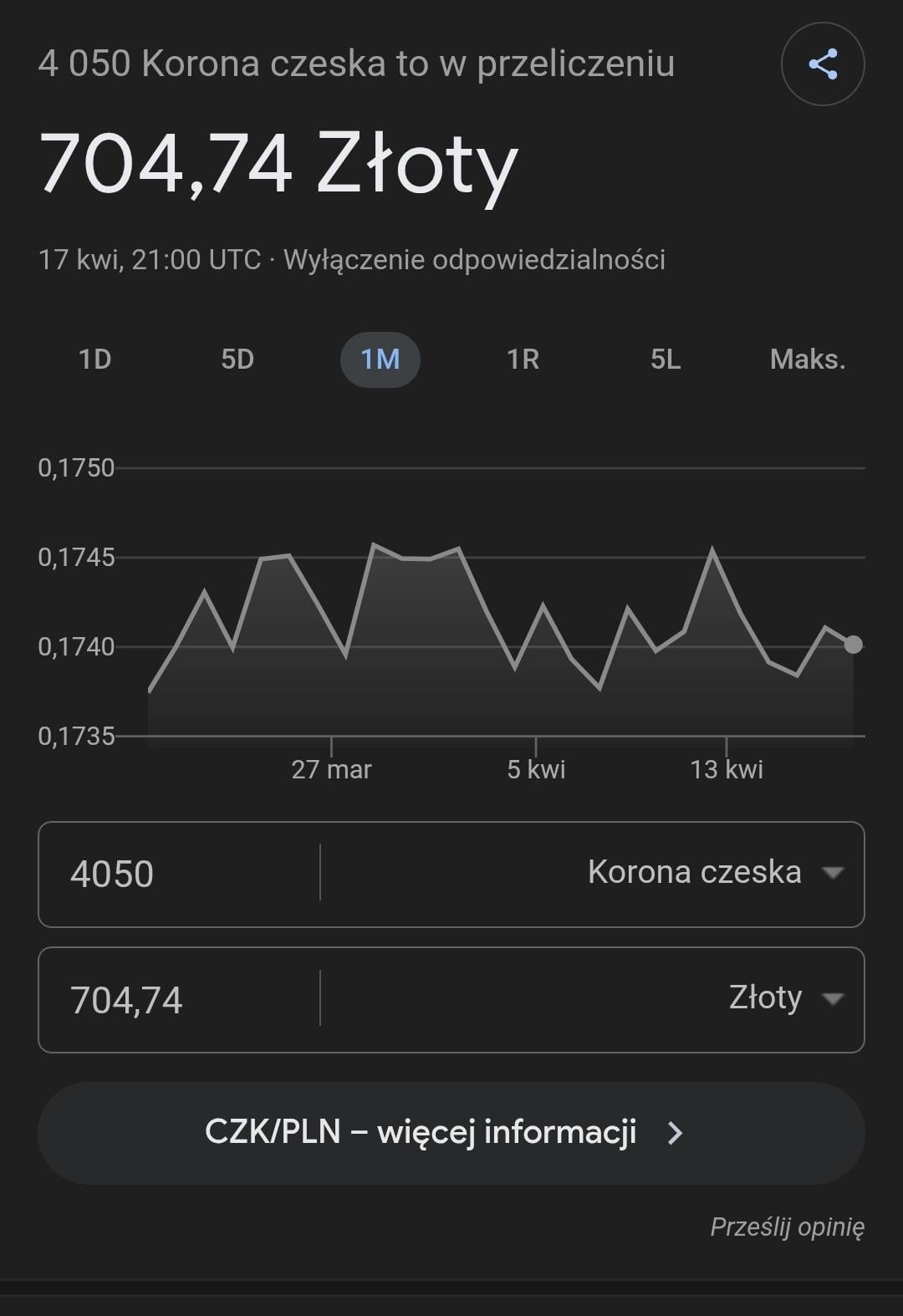The width and height of the screenshot is (903, 1316).
Task: Tap Prześlij opinię feedback link
Action: coord(787,1227)
